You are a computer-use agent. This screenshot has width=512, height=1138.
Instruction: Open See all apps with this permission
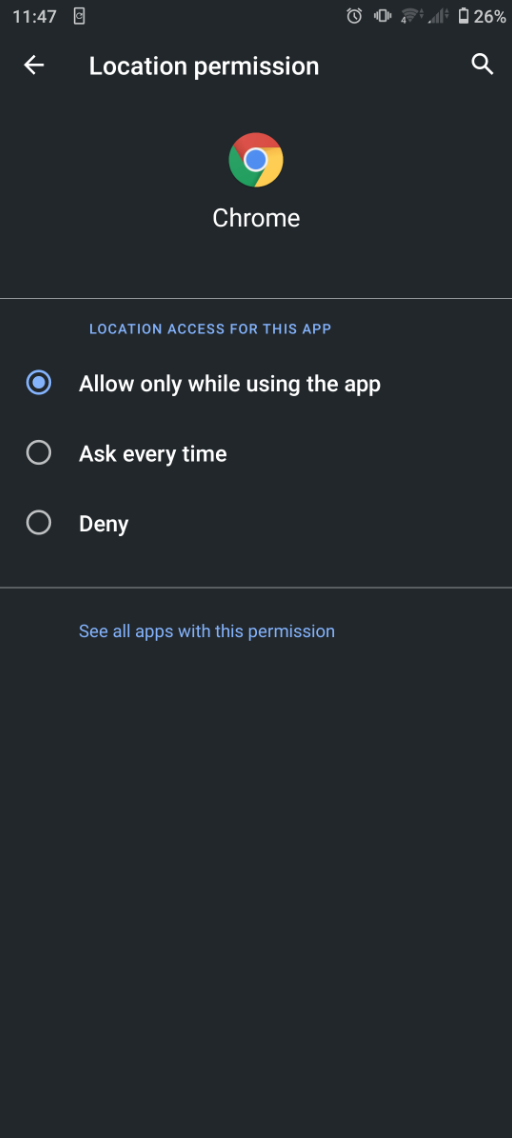point(207,631)
